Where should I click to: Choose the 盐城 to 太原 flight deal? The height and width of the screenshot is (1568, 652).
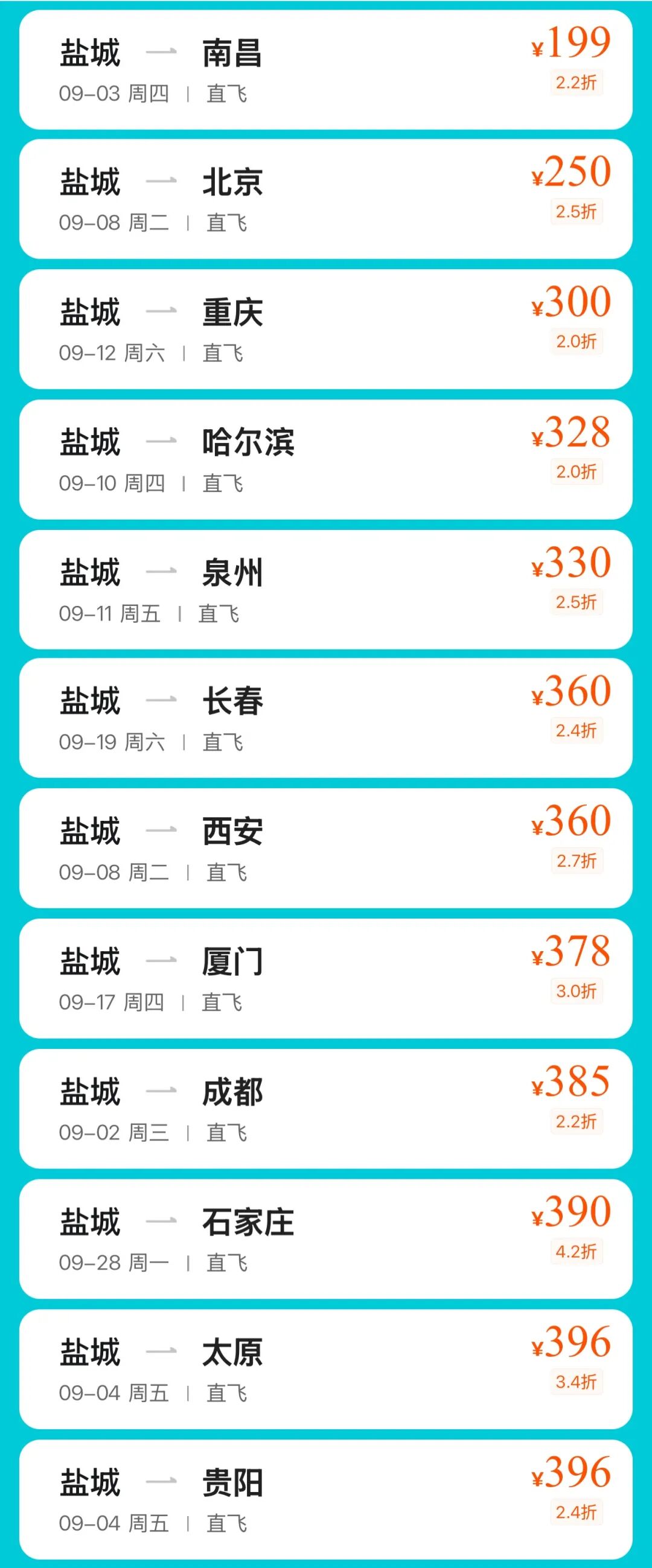point(325,1369)
